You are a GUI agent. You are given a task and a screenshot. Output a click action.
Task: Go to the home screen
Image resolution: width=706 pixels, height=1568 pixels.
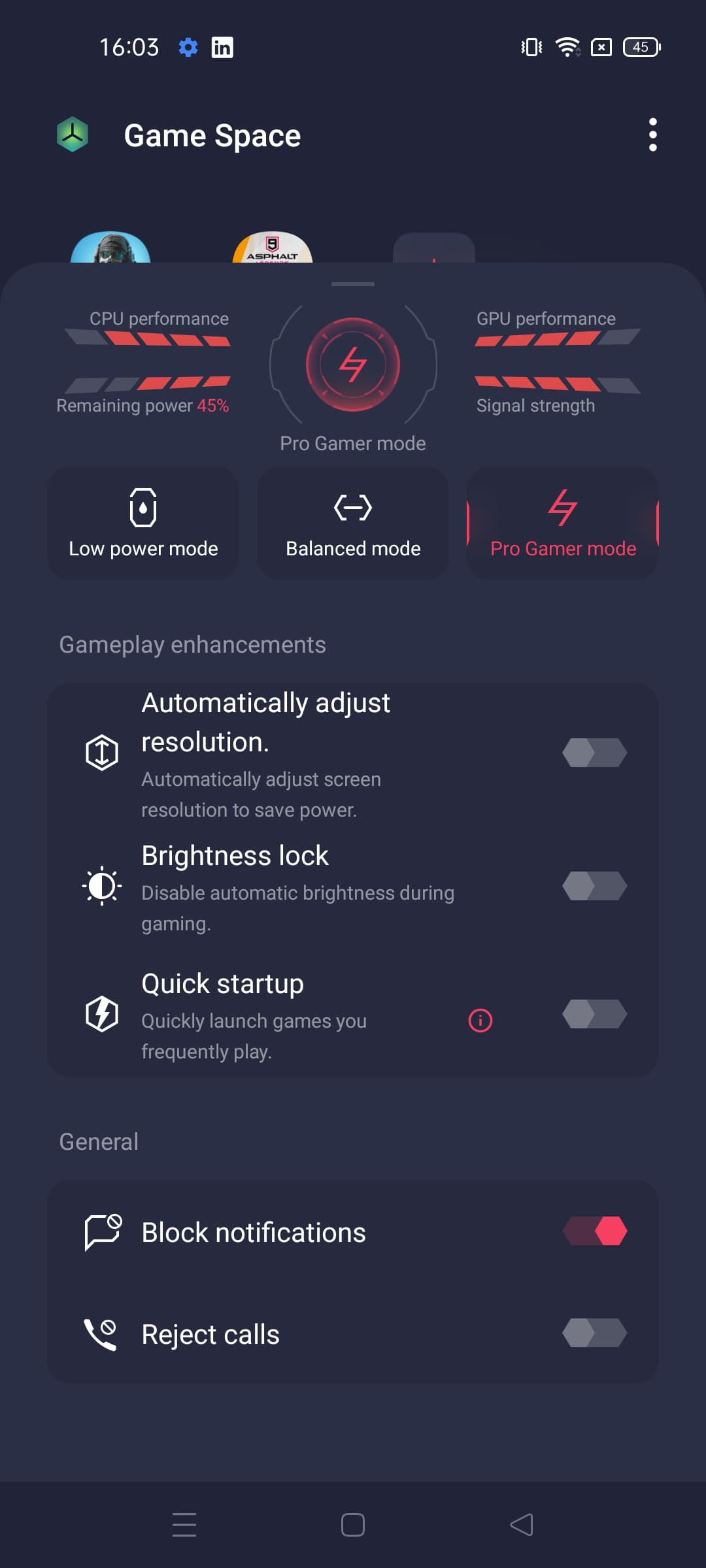click(x=353, y=1525)
